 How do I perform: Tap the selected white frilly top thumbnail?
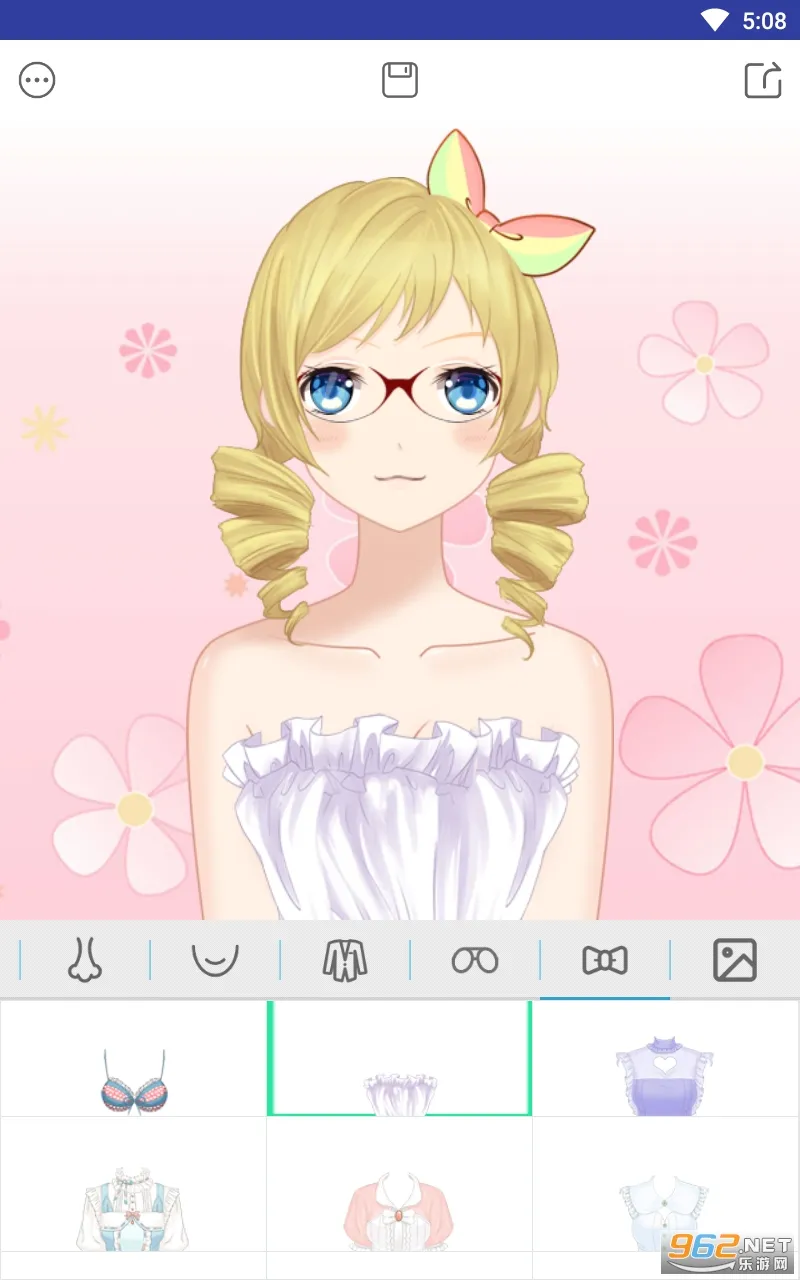tap(399, 1058)
